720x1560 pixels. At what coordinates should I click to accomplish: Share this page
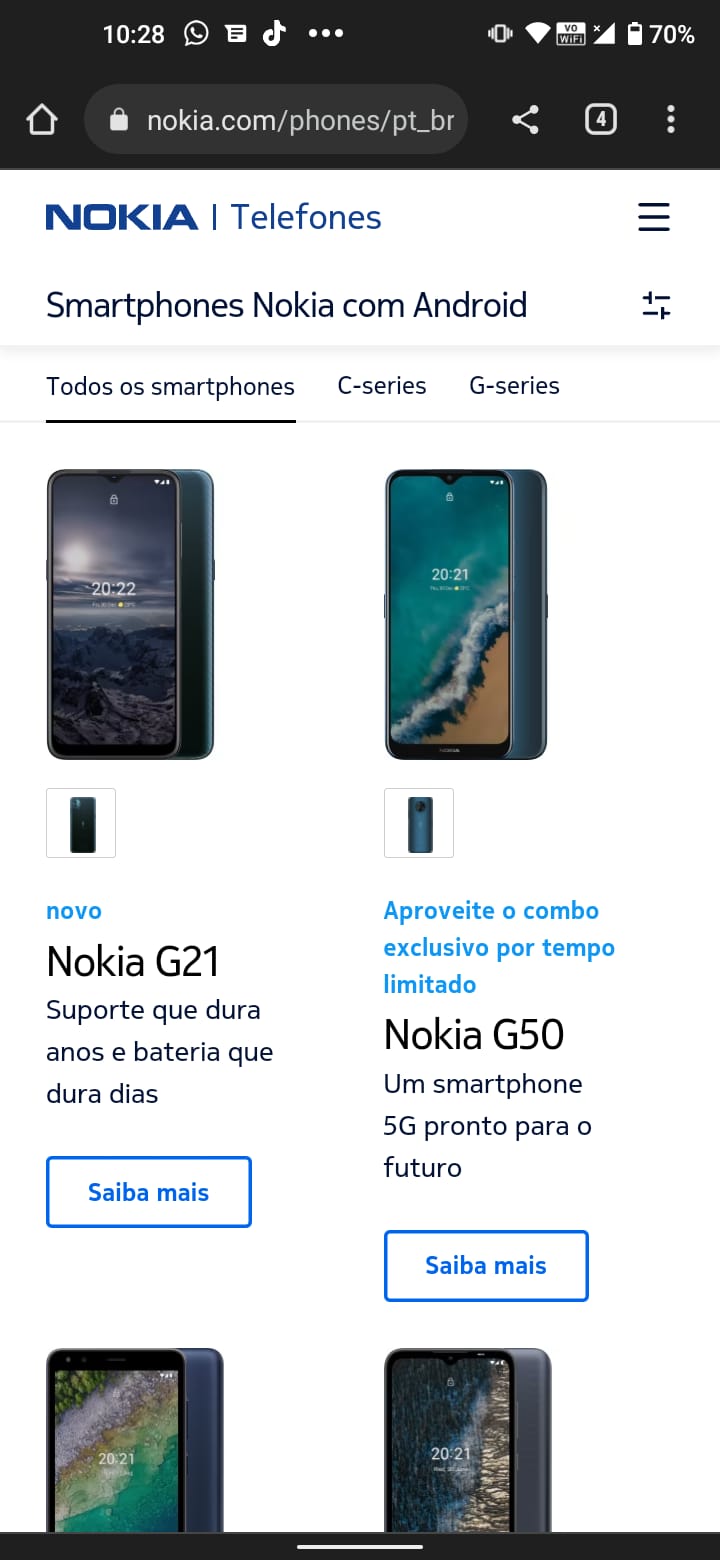click(525, 120)
